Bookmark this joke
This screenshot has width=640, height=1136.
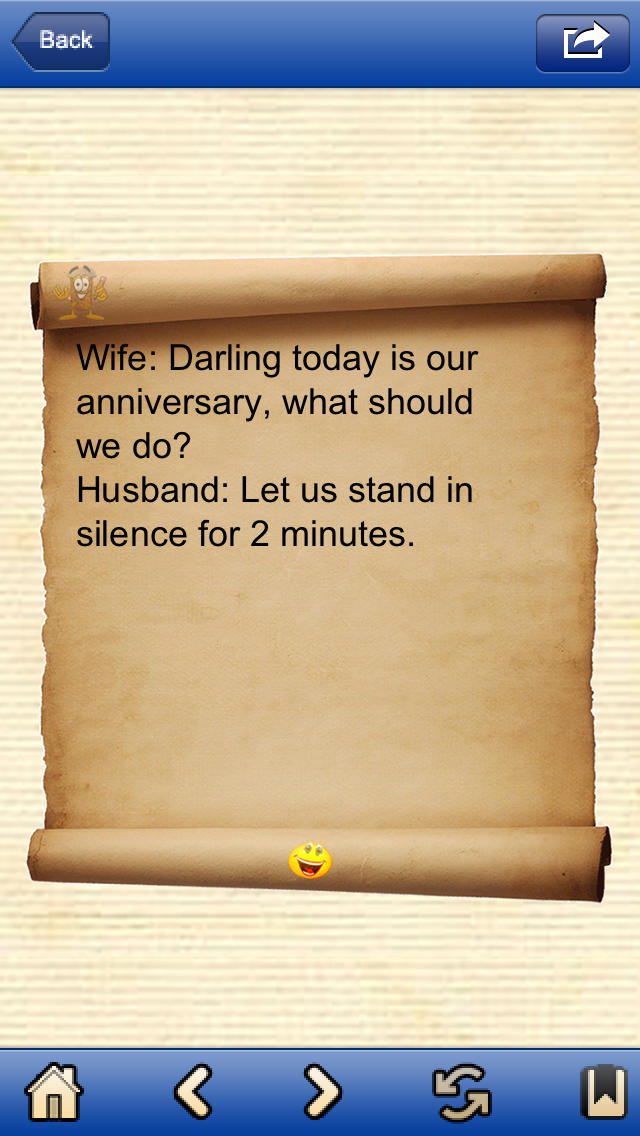point(603,1092)
